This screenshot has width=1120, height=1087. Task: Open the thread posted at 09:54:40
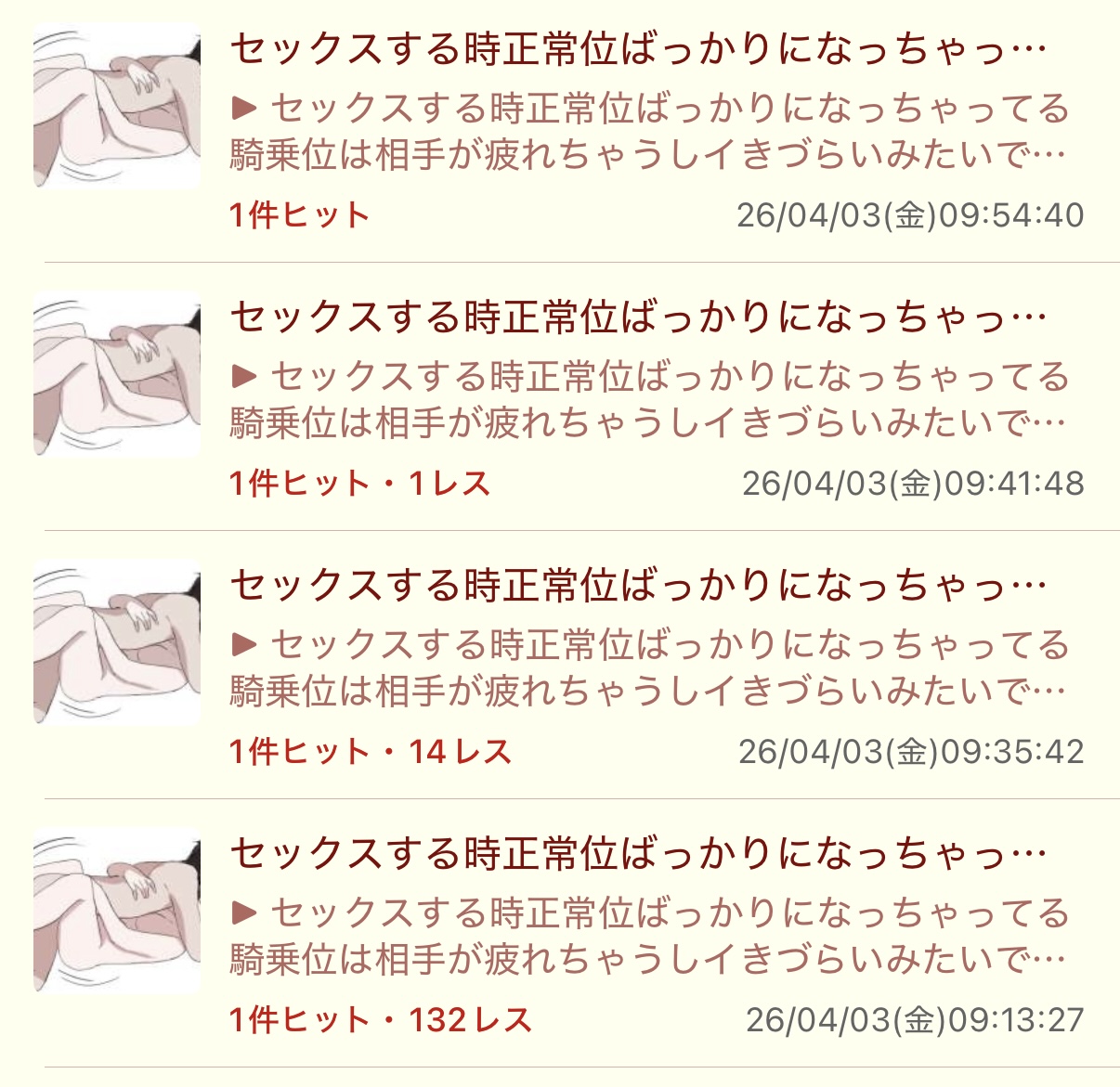637,50
